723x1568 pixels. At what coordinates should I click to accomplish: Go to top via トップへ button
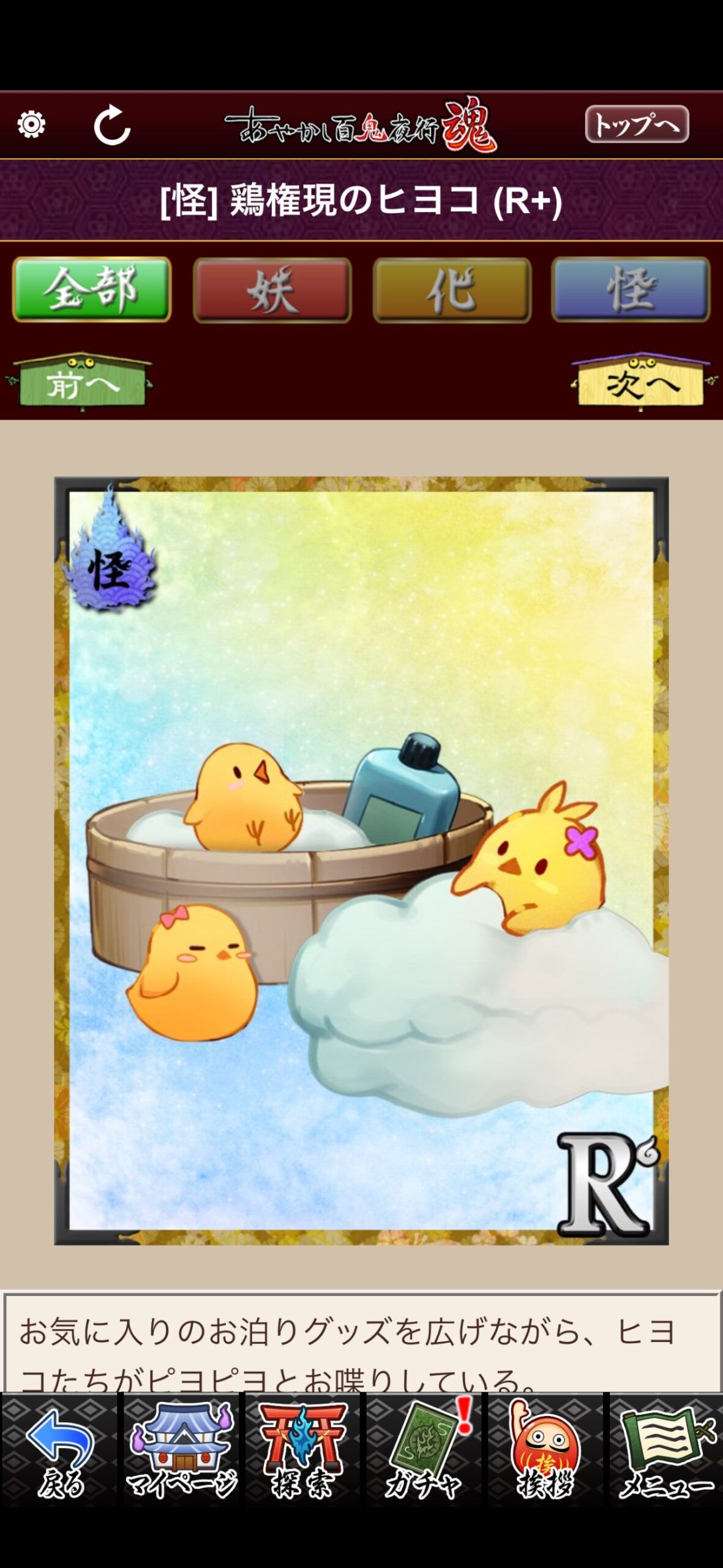click(637, 124)
